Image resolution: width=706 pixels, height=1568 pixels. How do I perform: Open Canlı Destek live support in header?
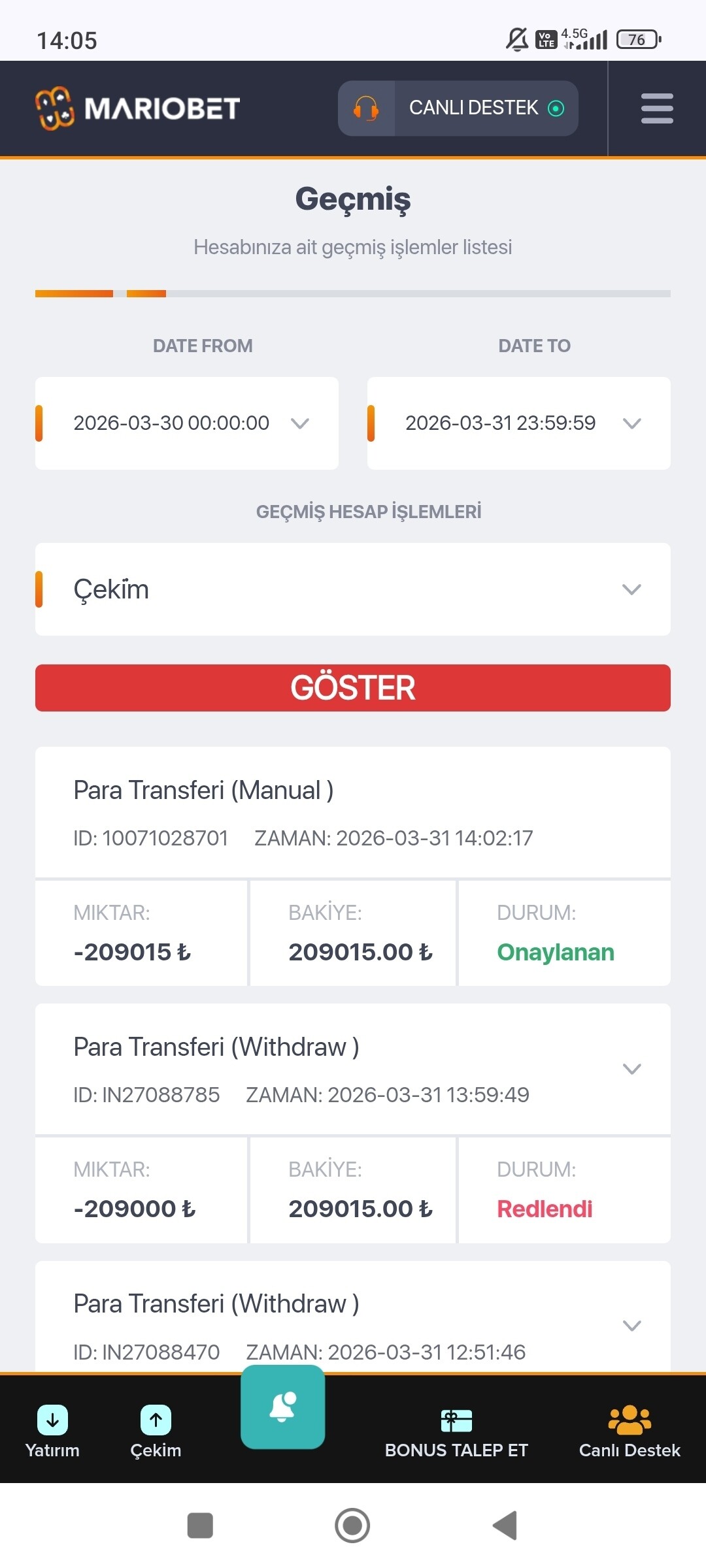click(458, 108)
